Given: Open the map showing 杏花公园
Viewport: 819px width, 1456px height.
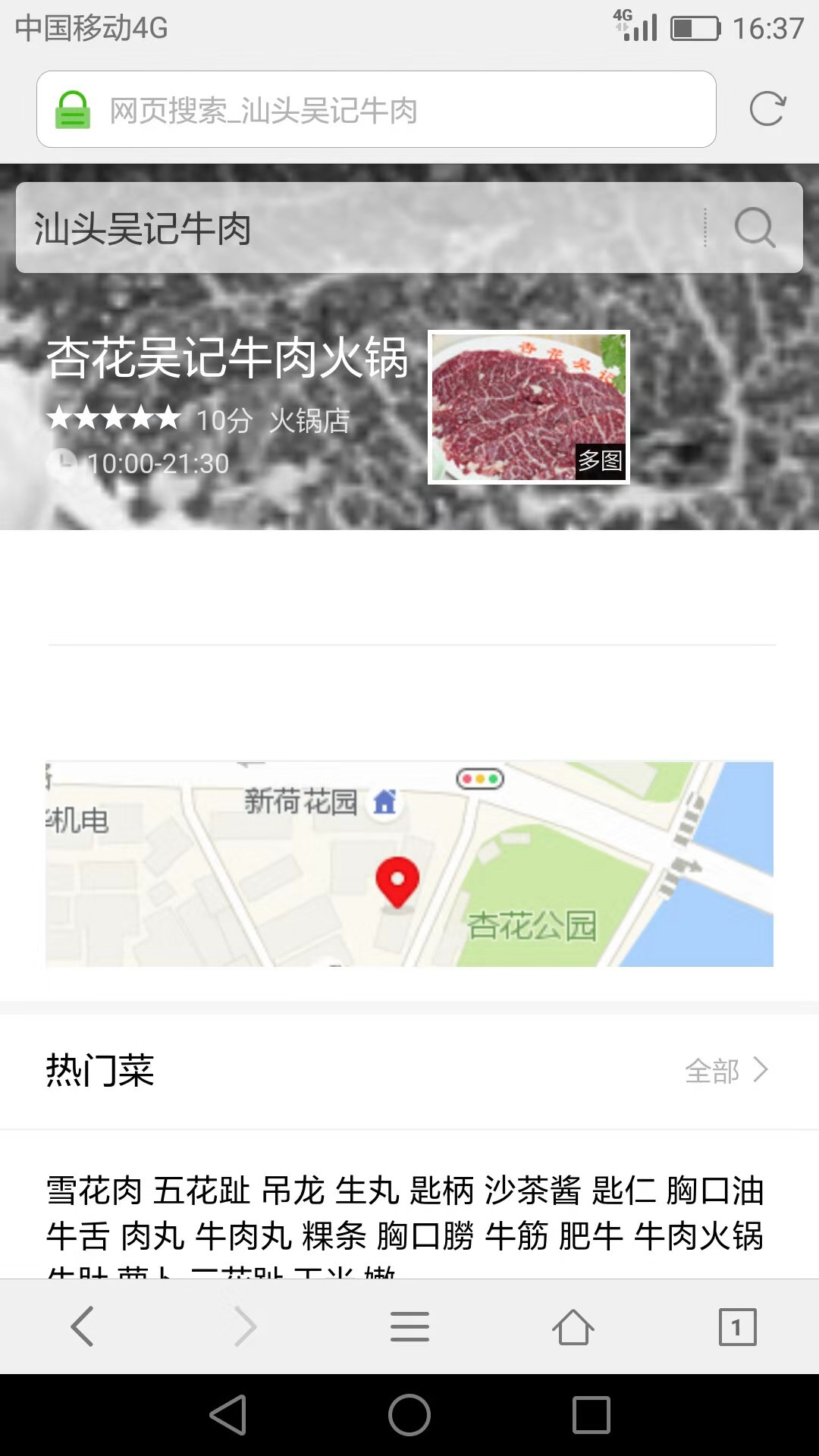Looking at the screenshot, I should pyautogui.click(x=409, y=864).
